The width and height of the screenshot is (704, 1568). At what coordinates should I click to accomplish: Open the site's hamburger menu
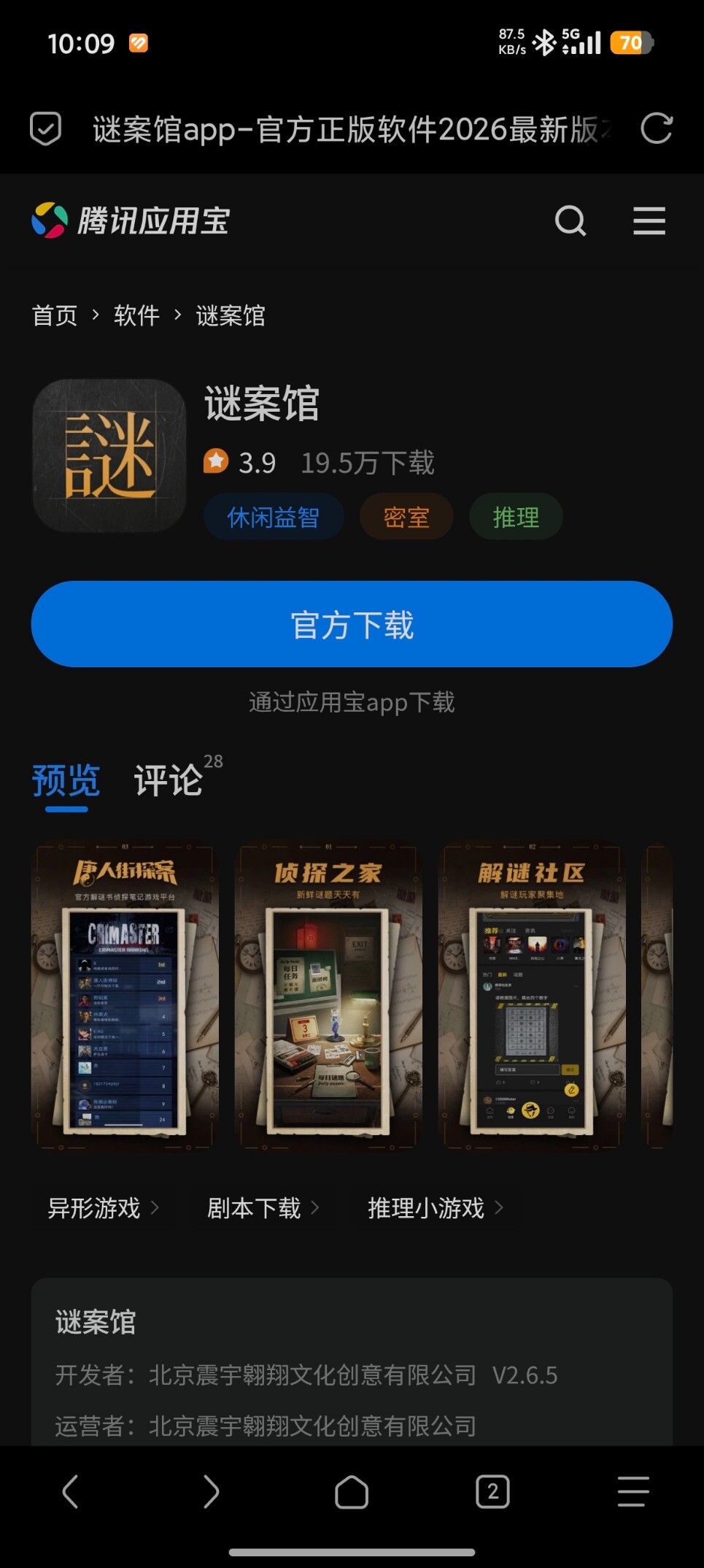[x=649, y=220]
